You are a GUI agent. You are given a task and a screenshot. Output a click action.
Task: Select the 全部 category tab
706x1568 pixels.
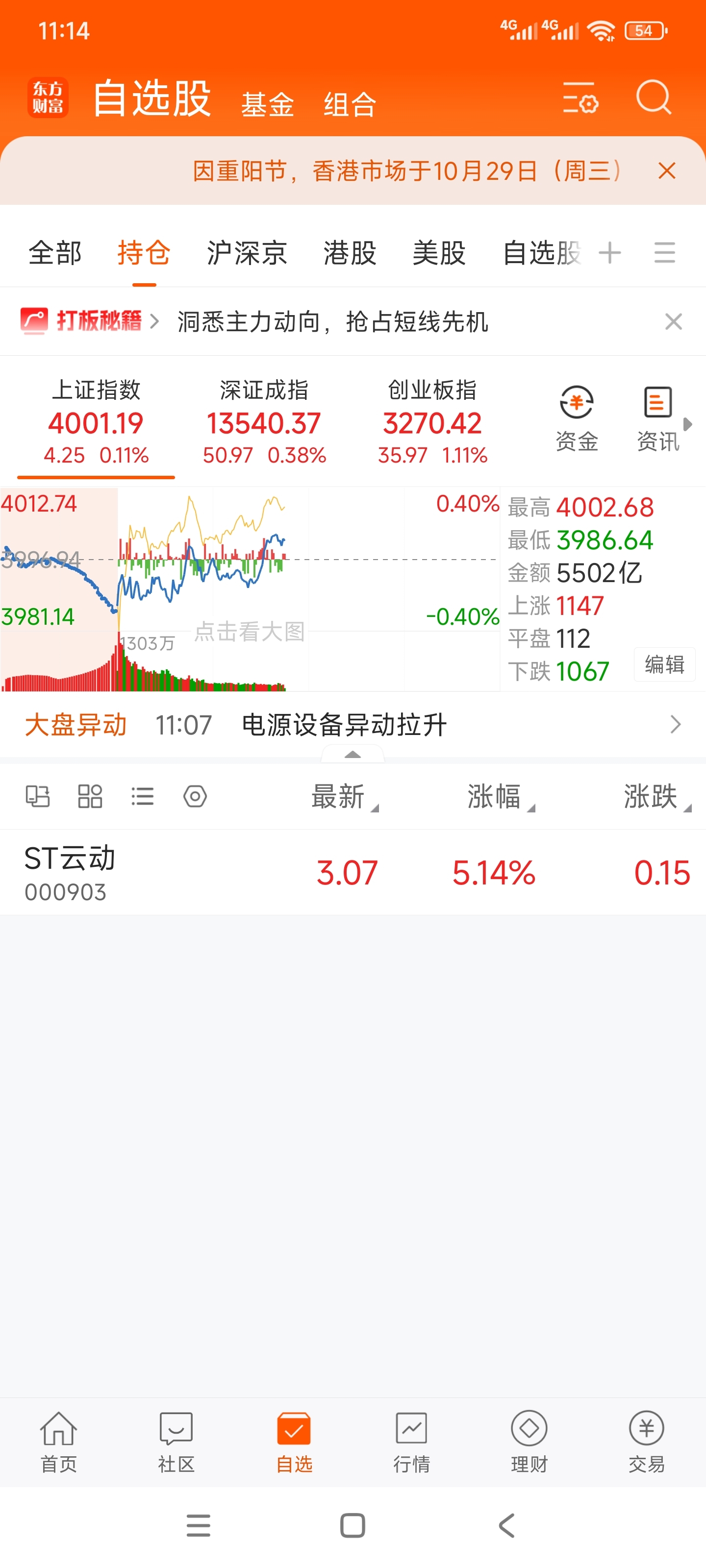point(55,253)
